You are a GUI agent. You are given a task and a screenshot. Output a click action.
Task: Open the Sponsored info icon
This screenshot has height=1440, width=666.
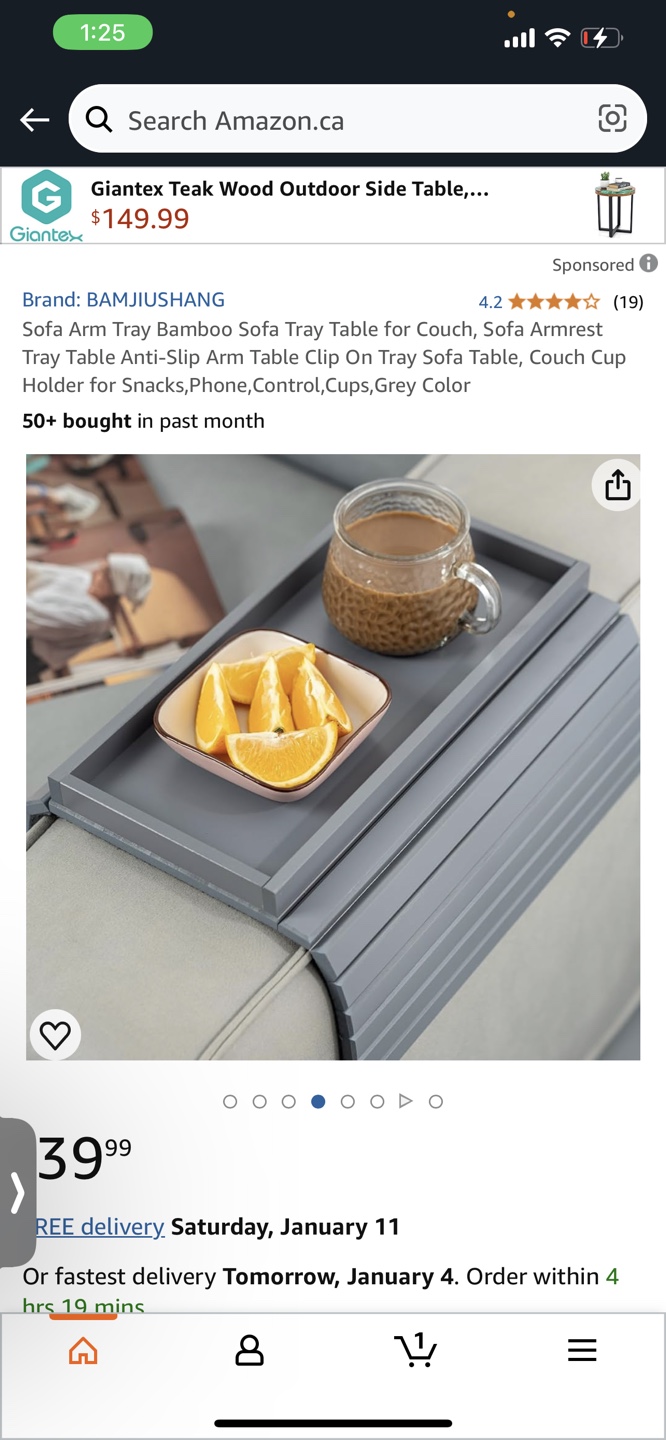pos(649,264)
